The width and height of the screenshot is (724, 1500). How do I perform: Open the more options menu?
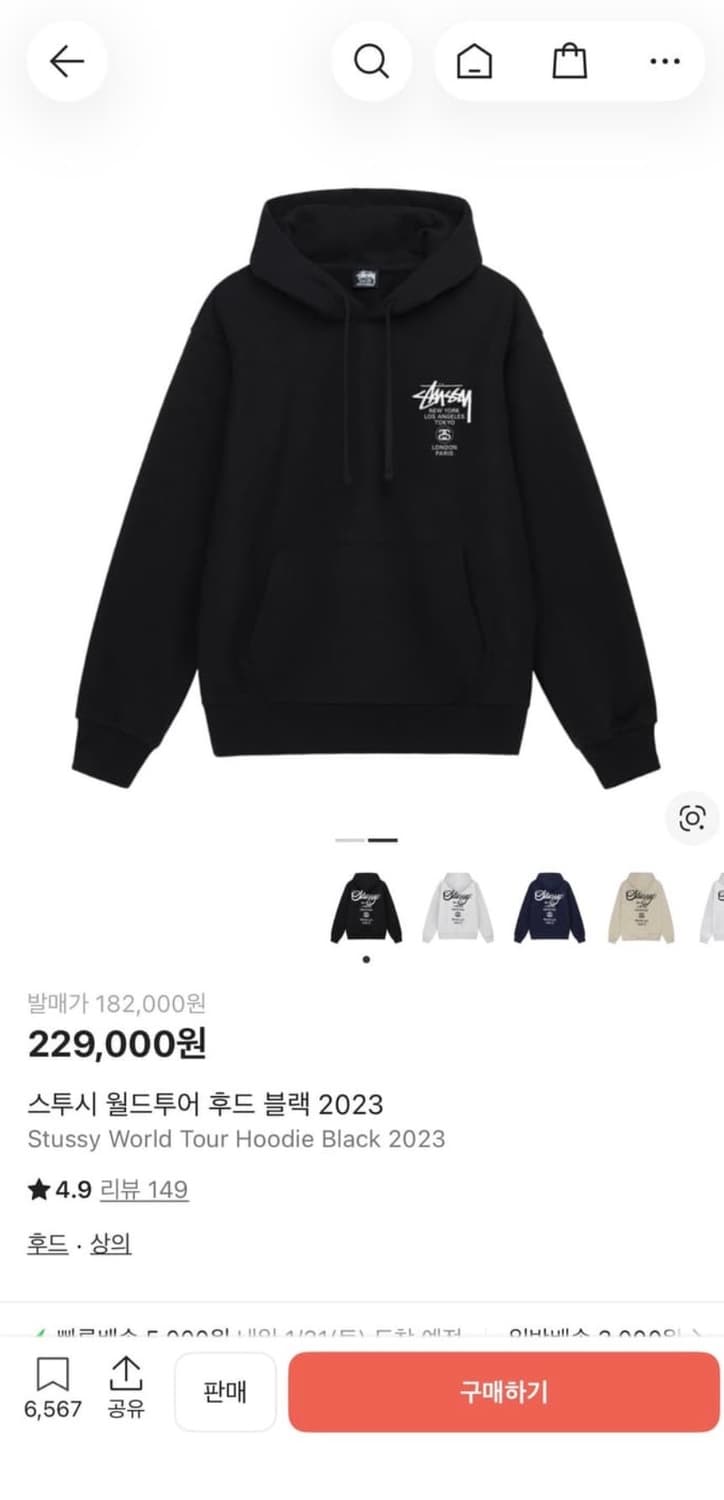[662, 60]
